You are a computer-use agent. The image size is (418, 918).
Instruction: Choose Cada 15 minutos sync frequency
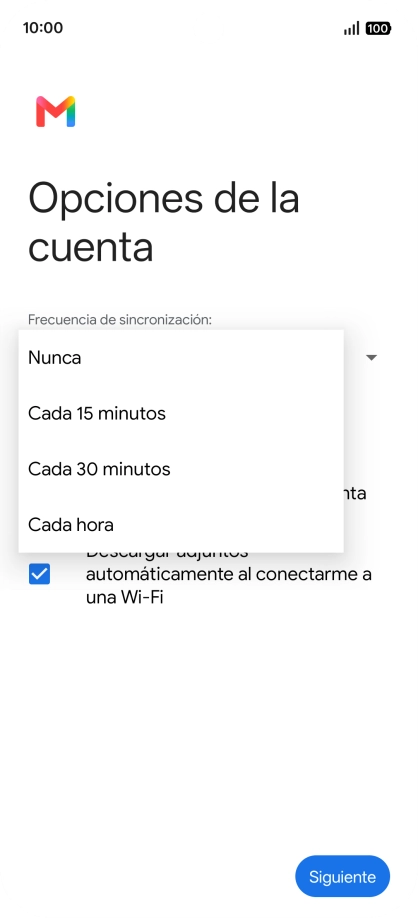[181, 413]
